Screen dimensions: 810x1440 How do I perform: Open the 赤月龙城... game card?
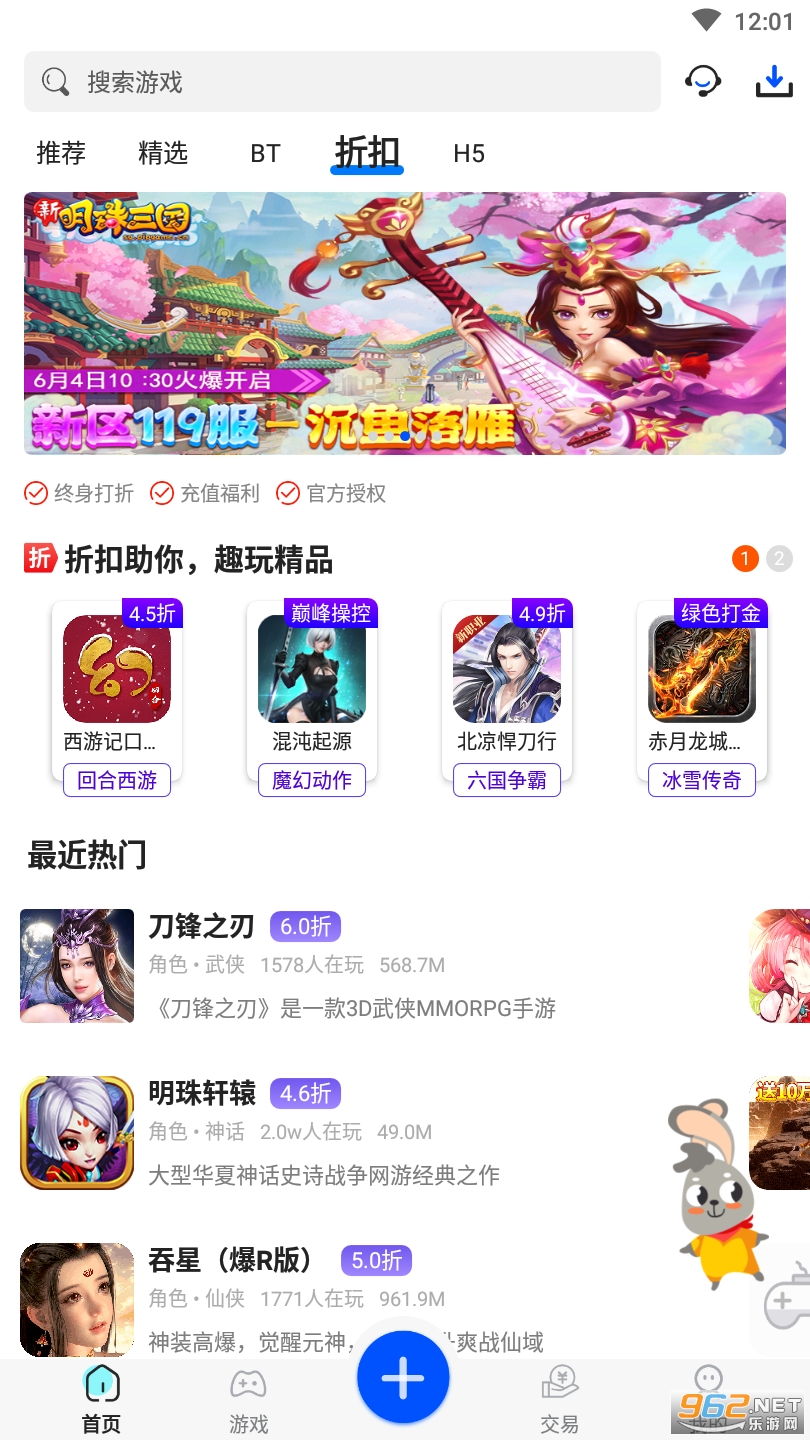(x=701, y=692)
